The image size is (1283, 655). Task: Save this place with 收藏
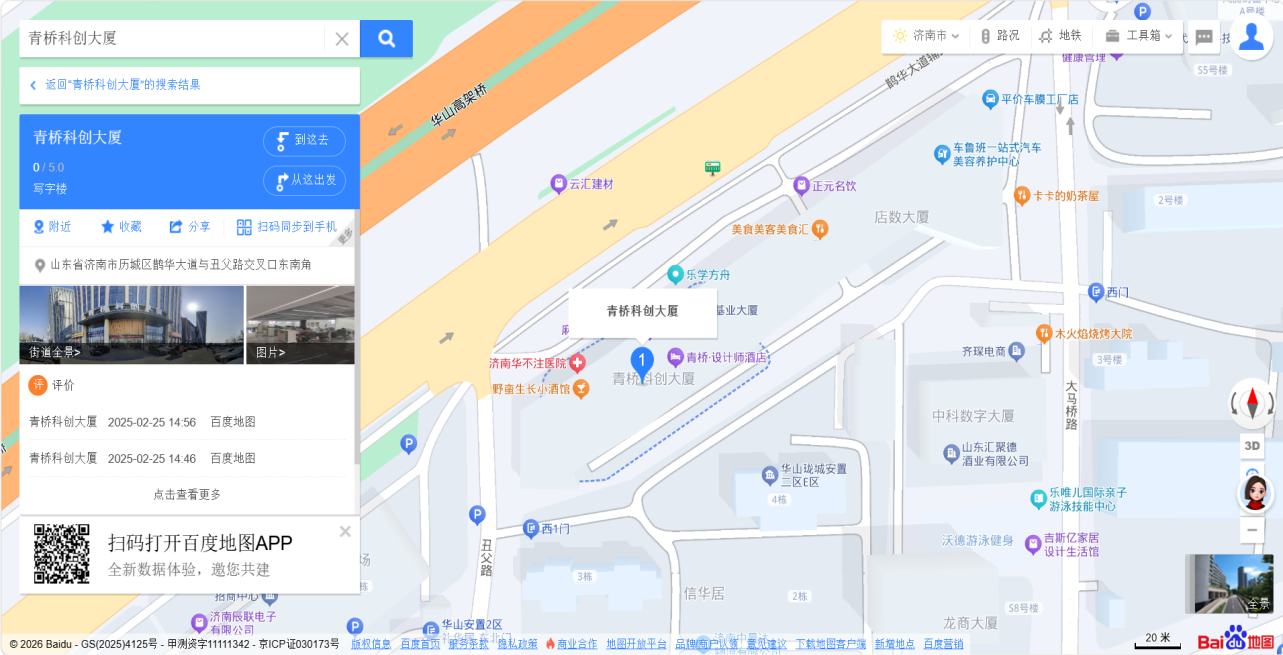tap(121, 227)
